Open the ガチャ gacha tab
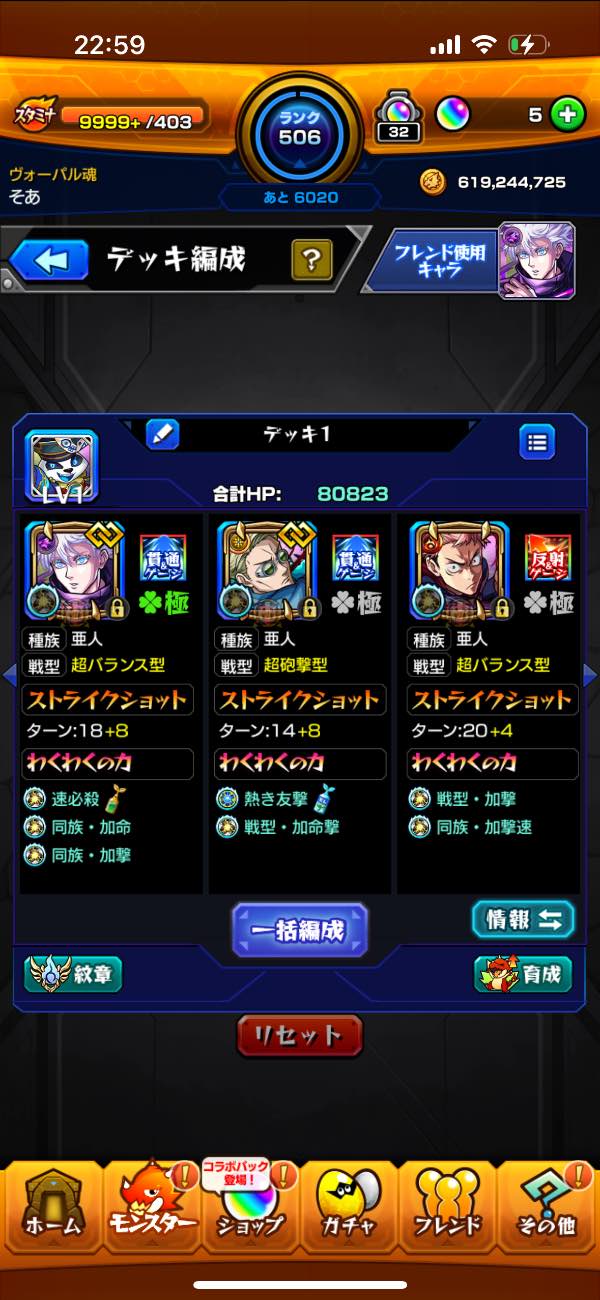Image resolution: width=600 pixels, height=1300 pixels. point(348,1210)
